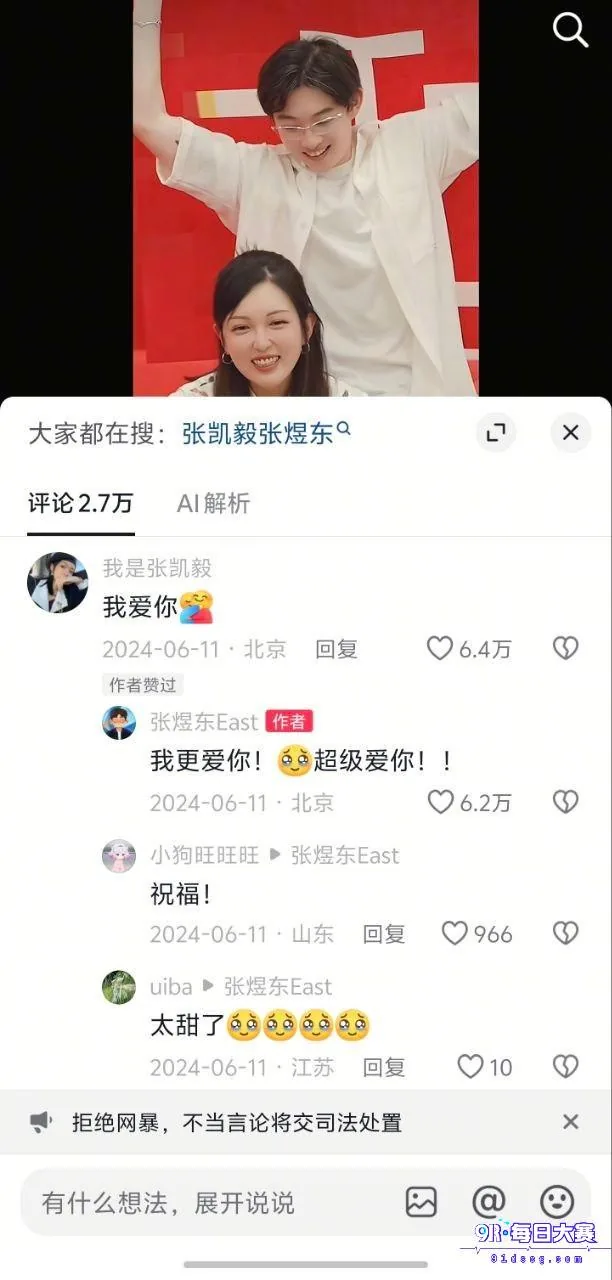Reply to 小狗旺旺旺's 祝福 comment
612x1280 pixels.
tap(384, 934)
